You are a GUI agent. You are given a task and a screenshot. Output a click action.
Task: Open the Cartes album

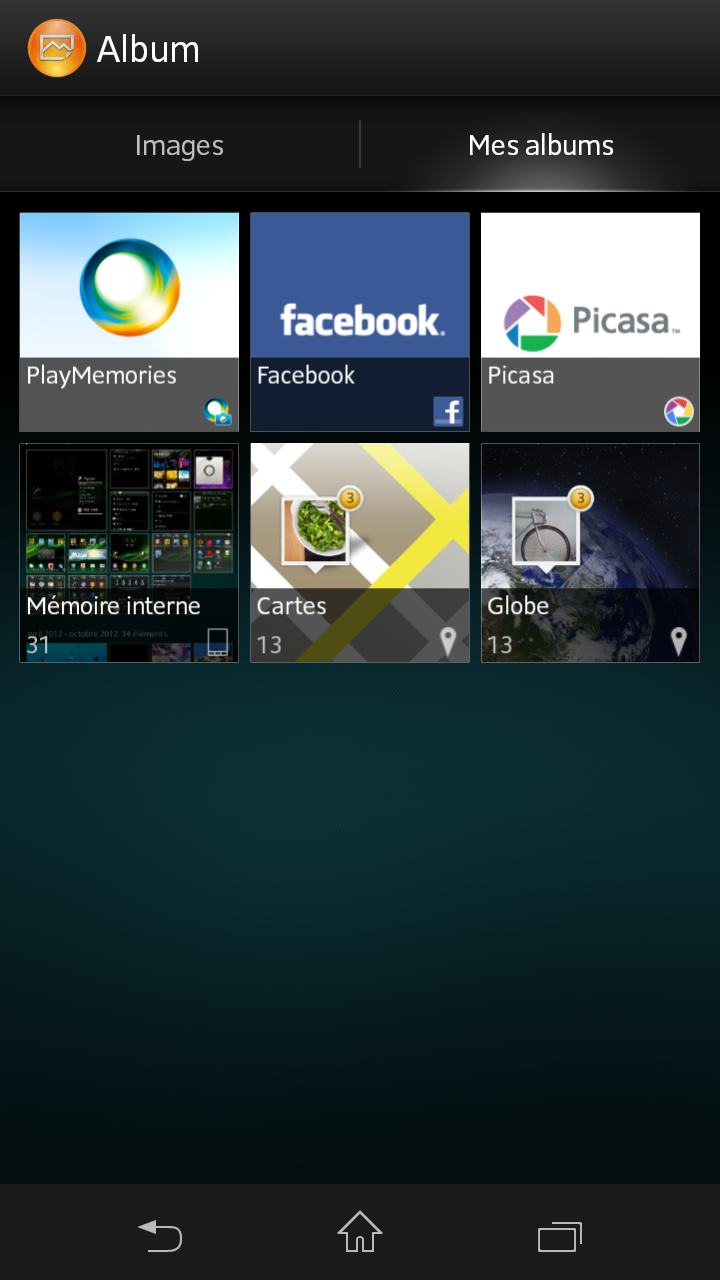pos(360,553)
